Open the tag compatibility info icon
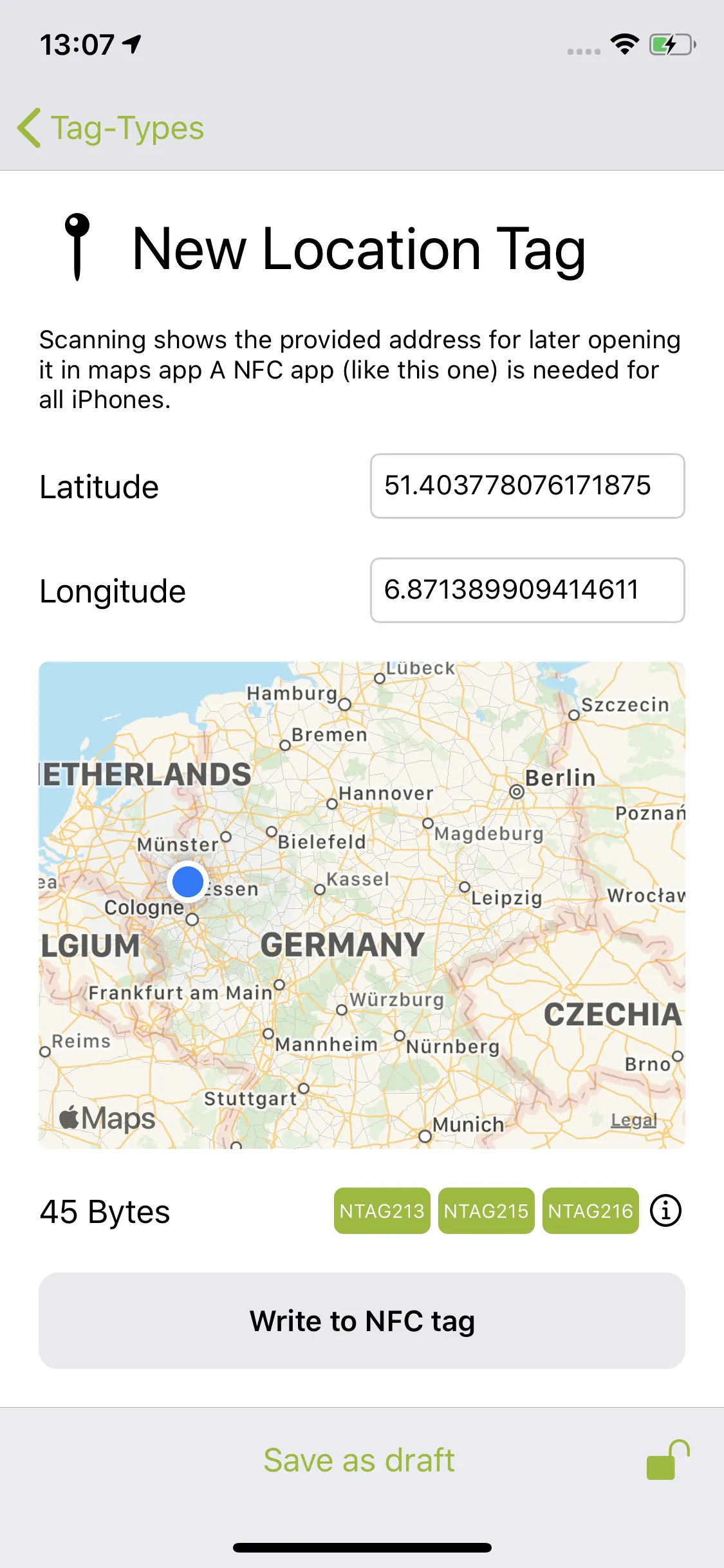The height and width of the screenshot is (1568, 724). (x=665, y=1211)
